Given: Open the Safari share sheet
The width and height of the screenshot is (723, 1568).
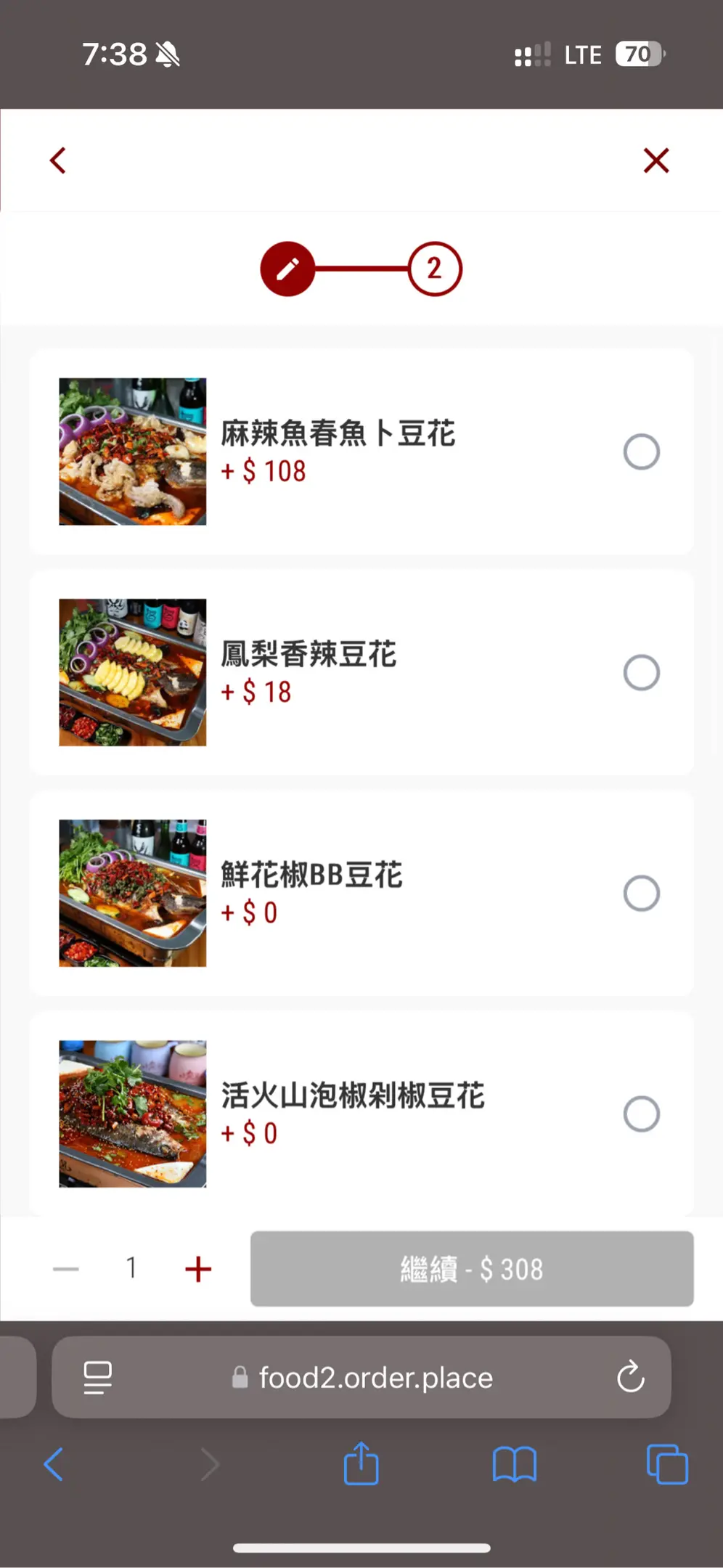Looking at the screenshot, I should [x=361, y=1464].
